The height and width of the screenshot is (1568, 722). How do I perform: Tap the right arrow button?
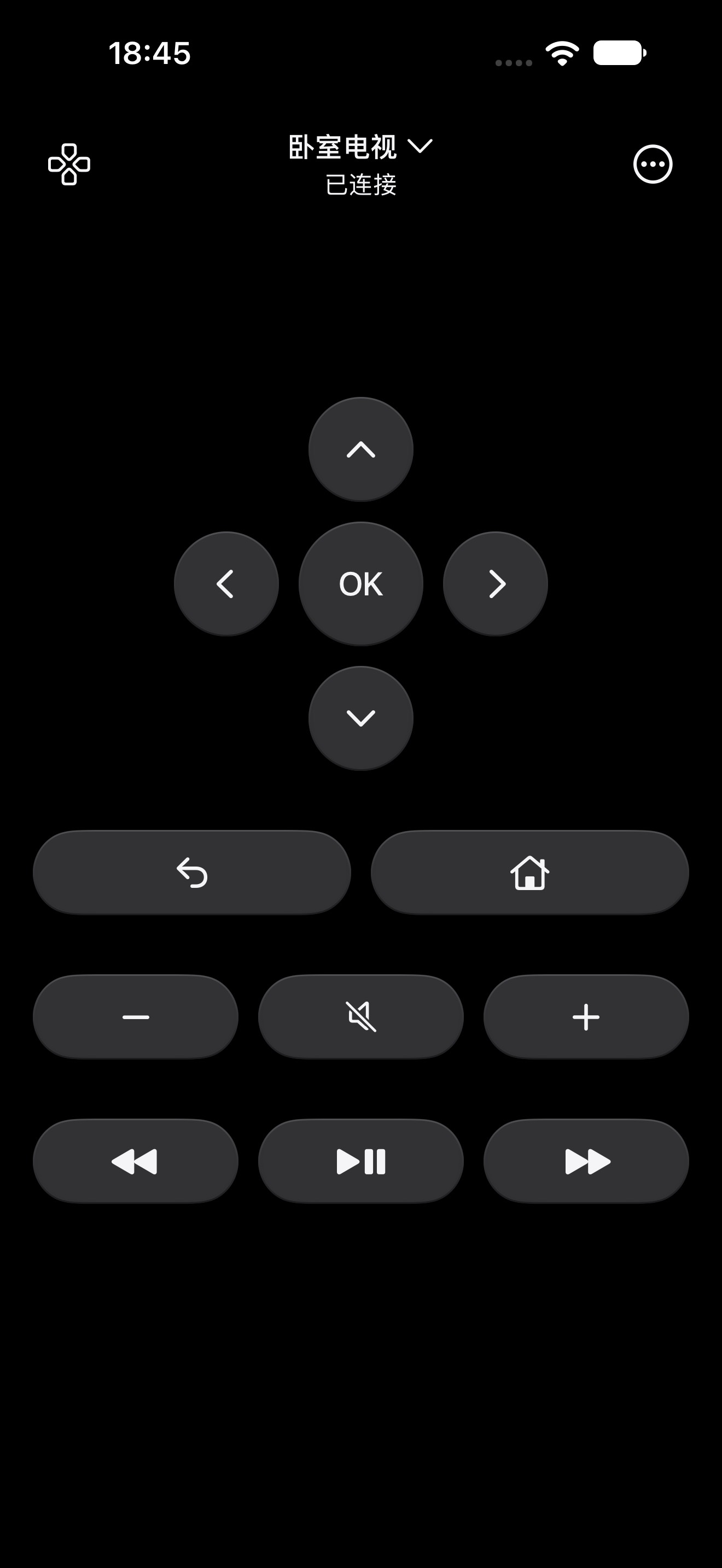coord(496,584)
